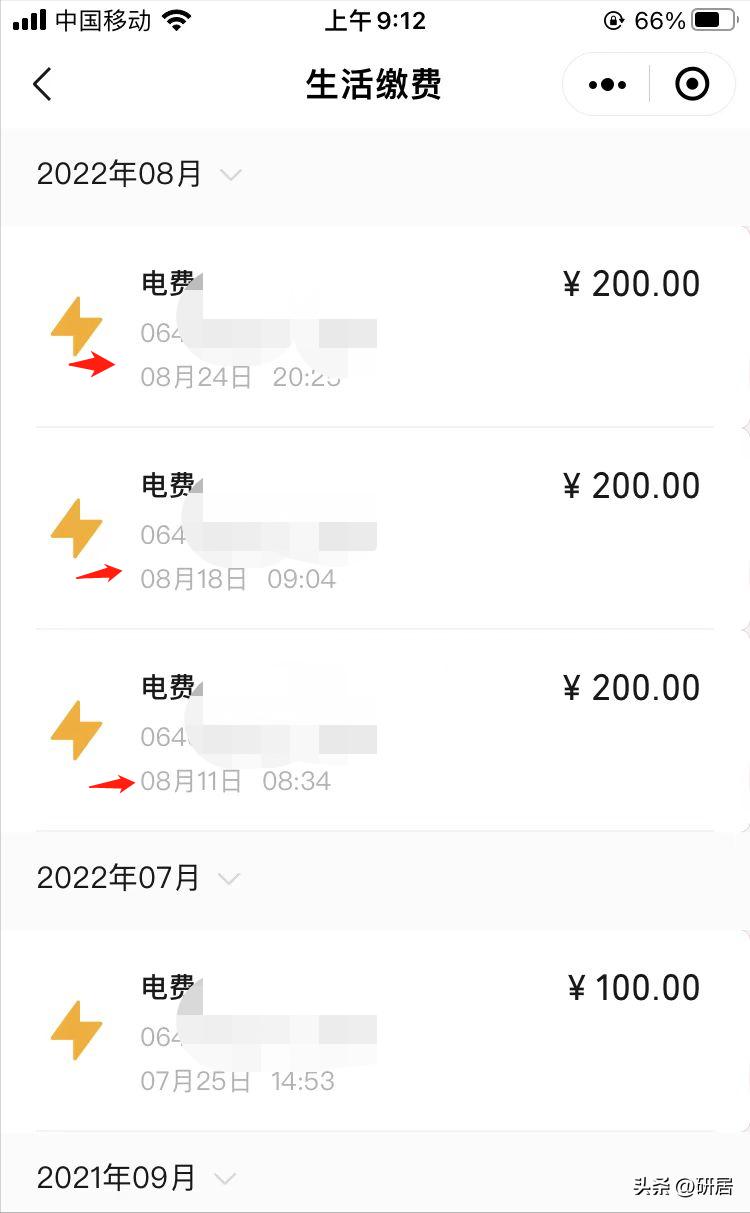
Task: Tap the electricity icon on the 08月11日 record
Action: click(78, 730)
